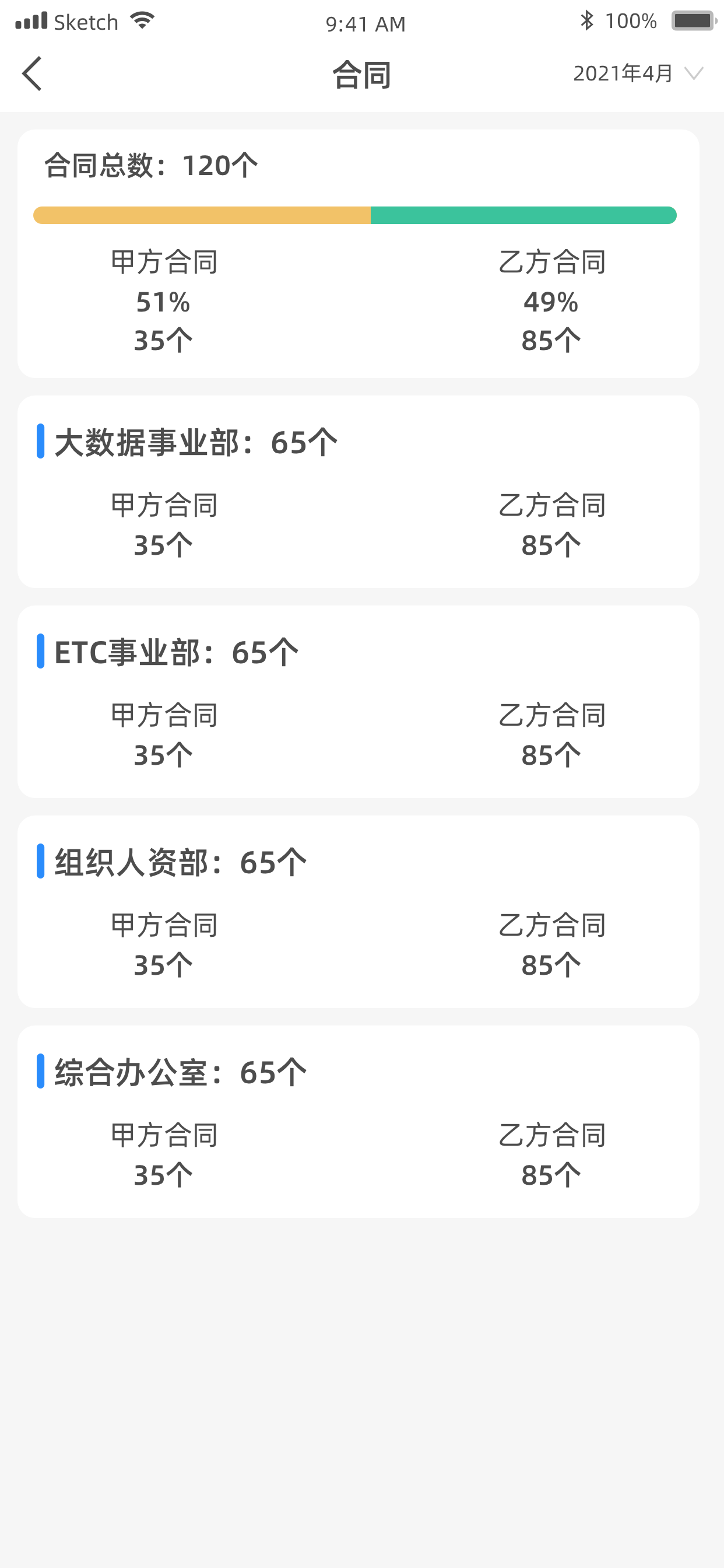
Task: Open the 组织人资部 contract card
Action: click(x=359, y=912)
